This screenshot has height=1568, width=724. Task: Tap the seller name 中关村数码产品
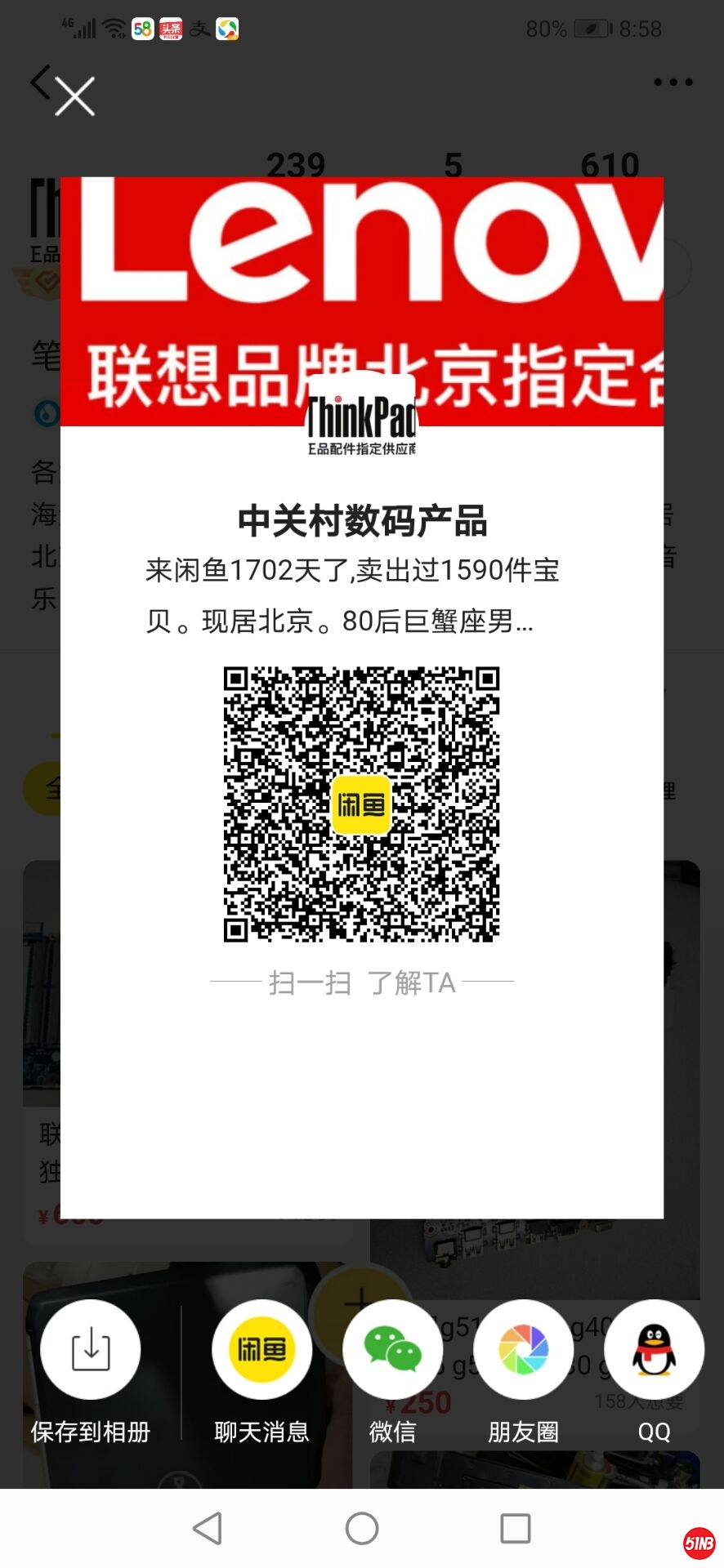tap(362, 523)
